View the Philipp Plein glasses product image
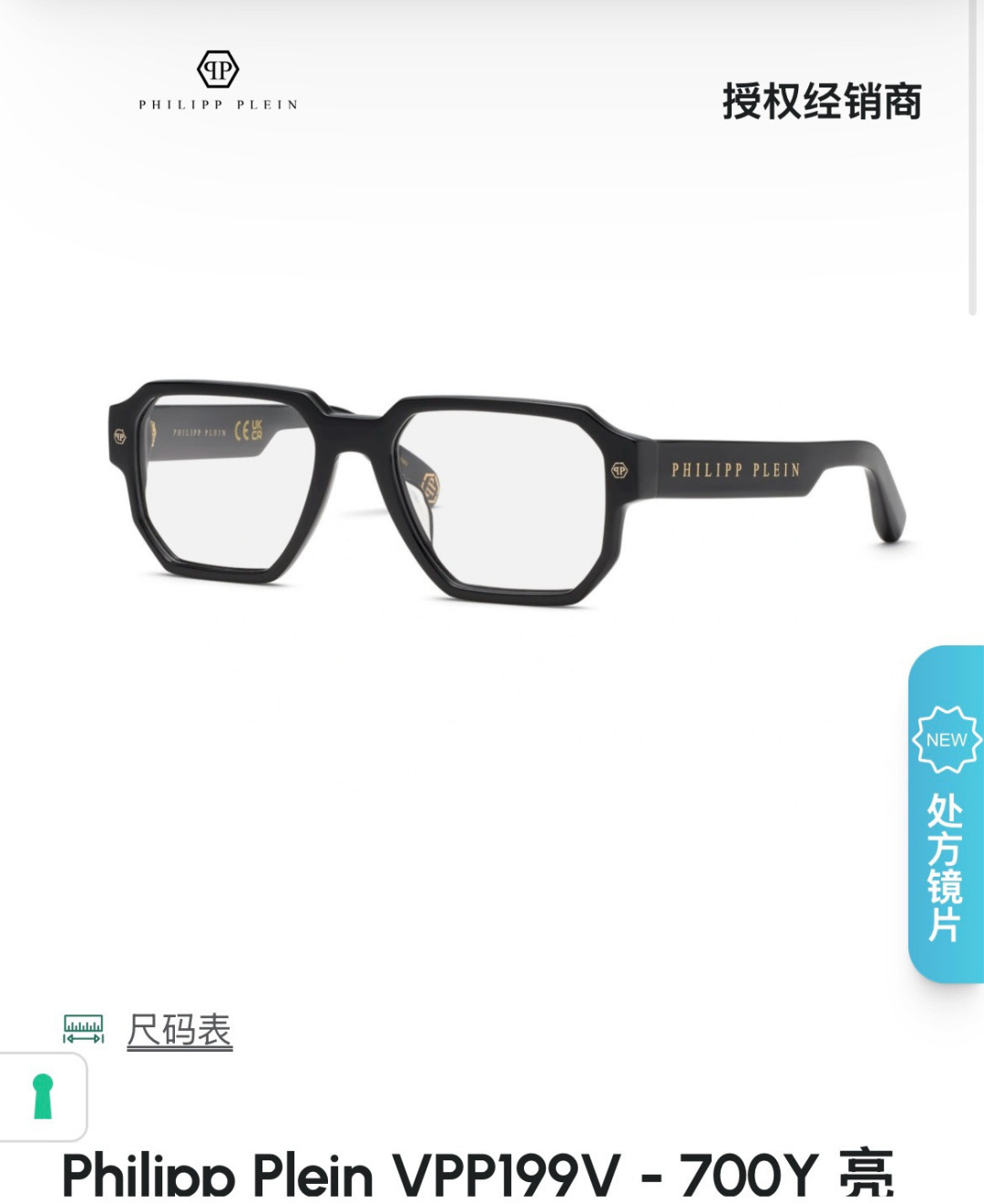984x1204 pixels. 507,494
